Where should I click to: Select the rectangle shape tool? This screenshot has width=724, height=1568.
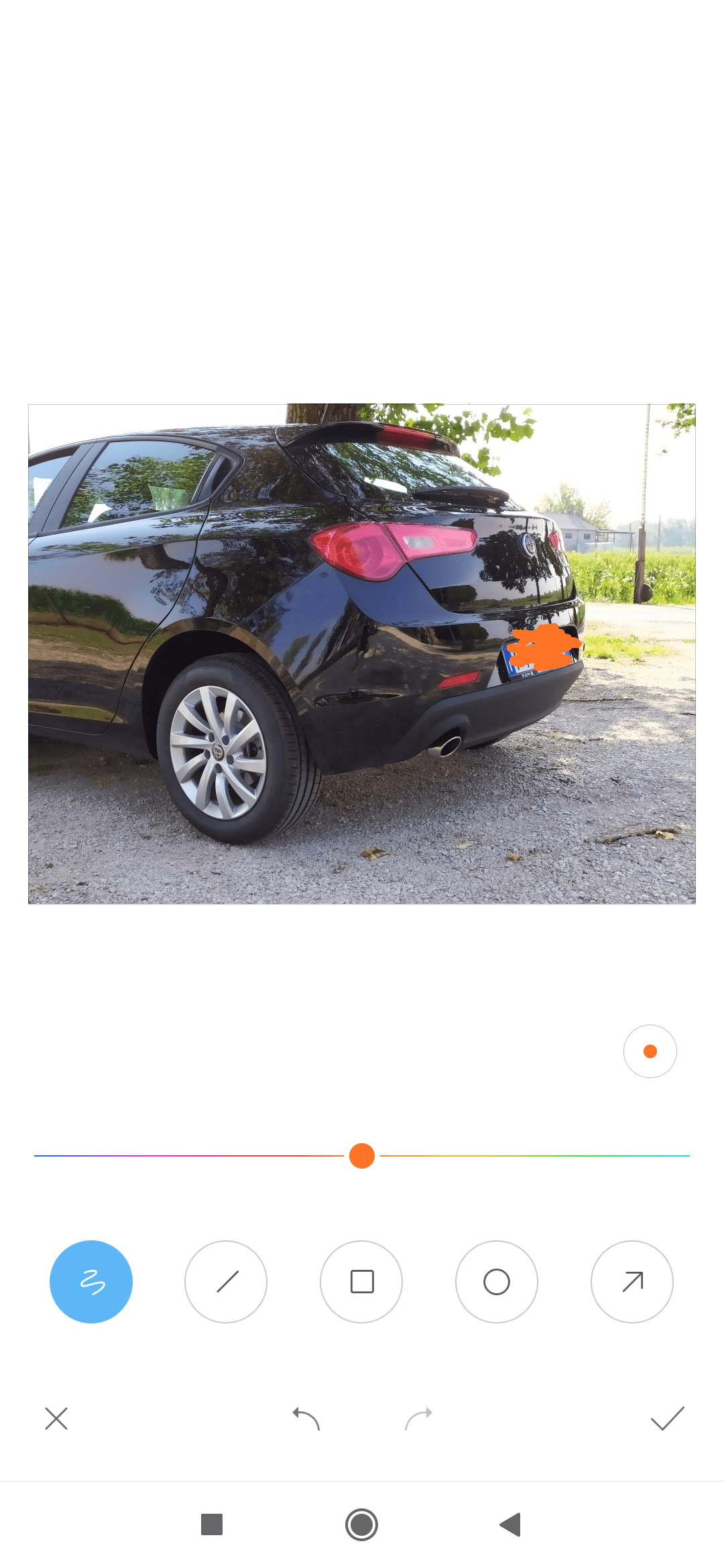pos(361,1281)
